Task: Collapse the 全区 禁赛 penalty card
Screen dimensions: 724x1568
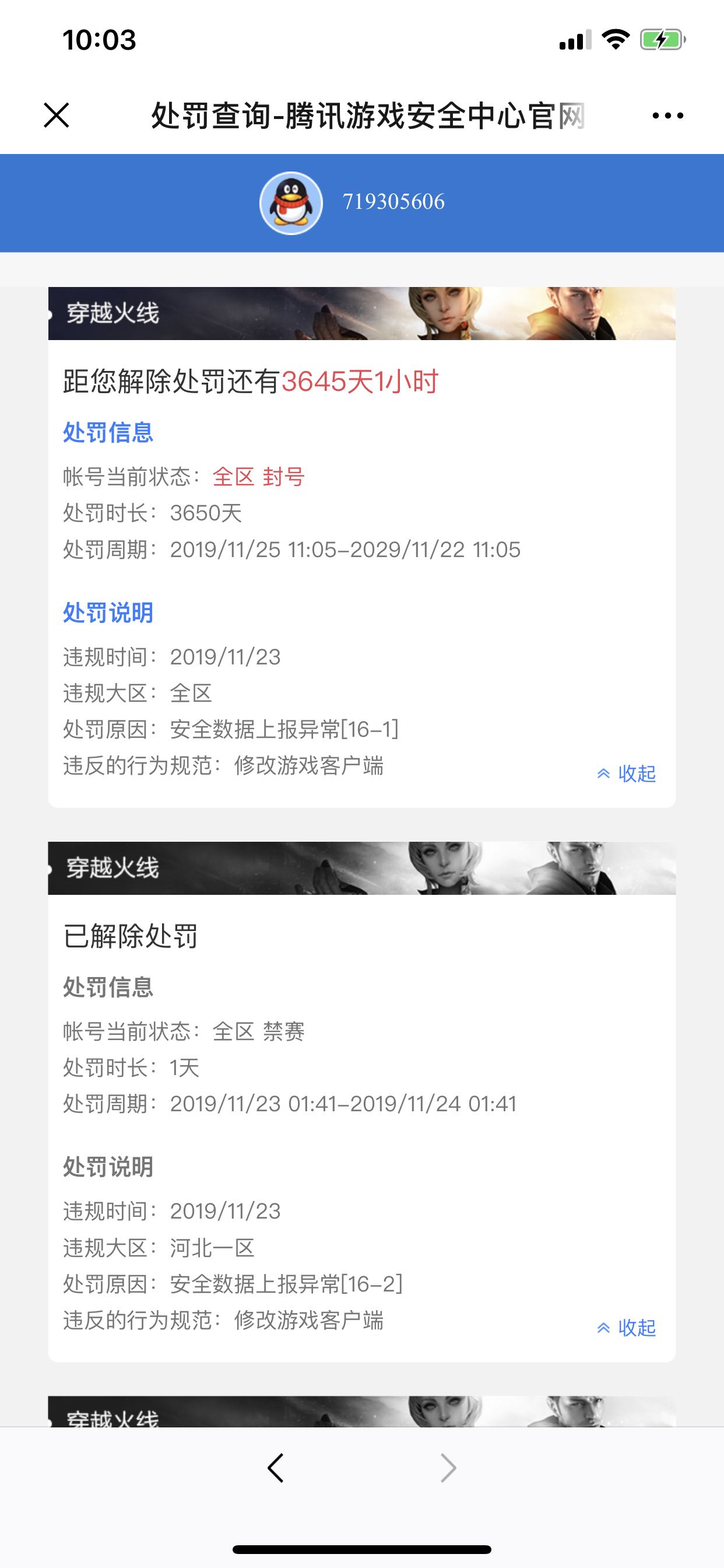Action: [x=627, y=1328]
